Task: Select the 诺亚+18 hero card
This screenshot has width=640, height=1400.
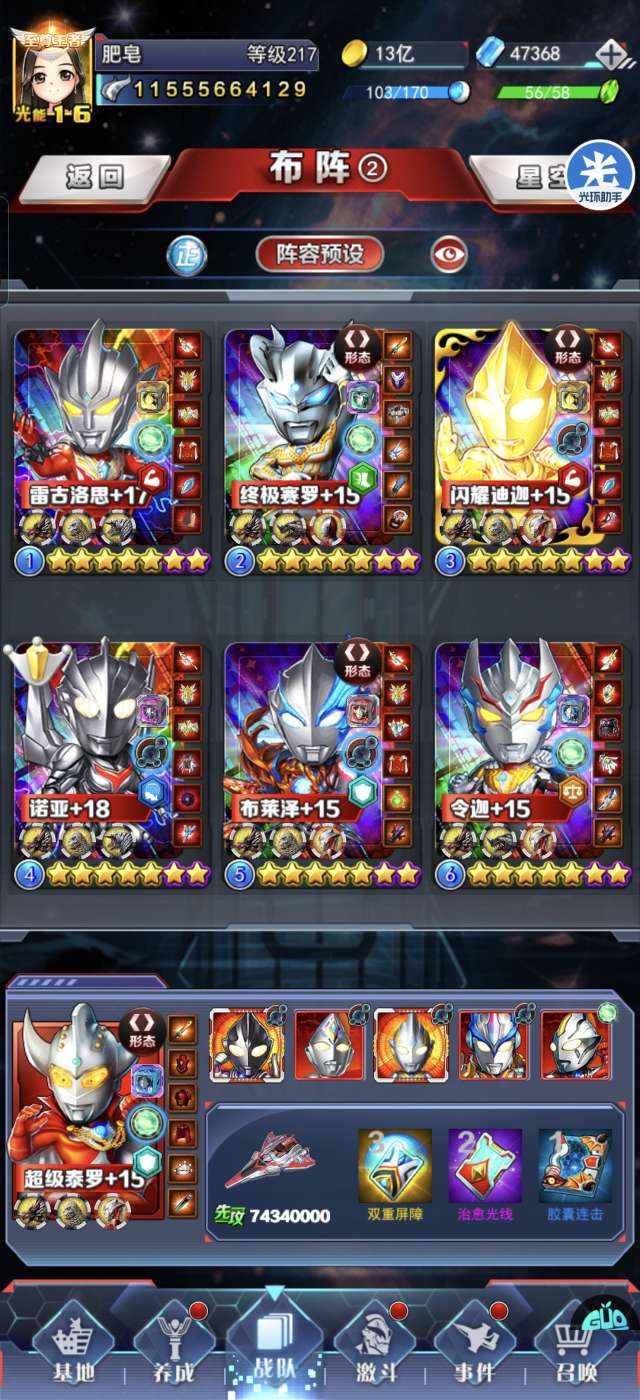Action: click(x=110, y=764)
